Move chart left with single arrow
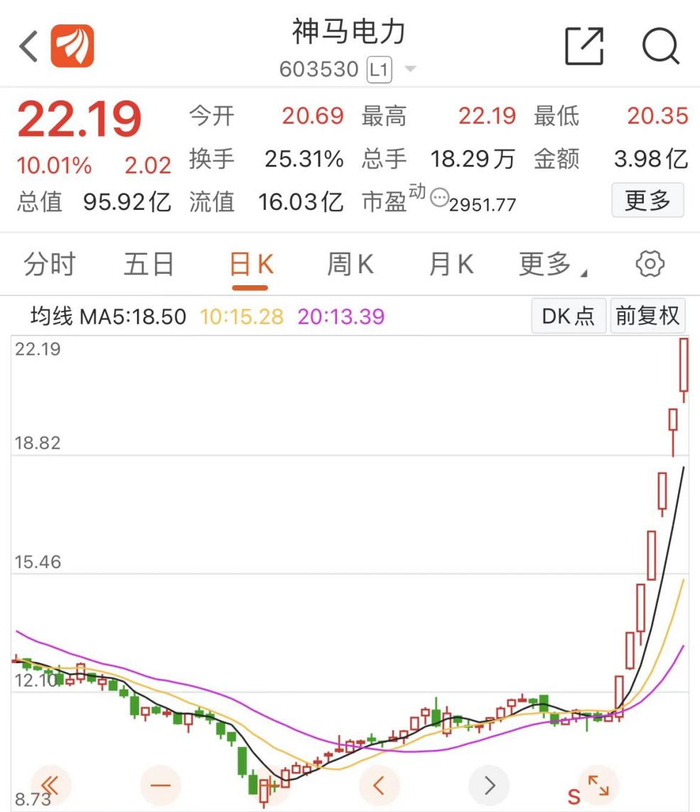The image size is (700, 812). 378,783
